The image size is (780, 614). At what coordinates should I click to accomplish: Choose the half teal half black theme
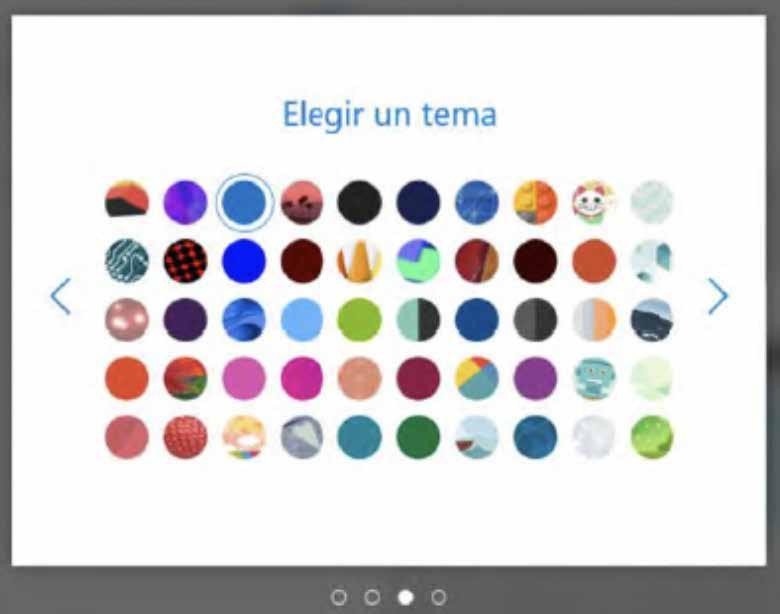coord(418,320)
